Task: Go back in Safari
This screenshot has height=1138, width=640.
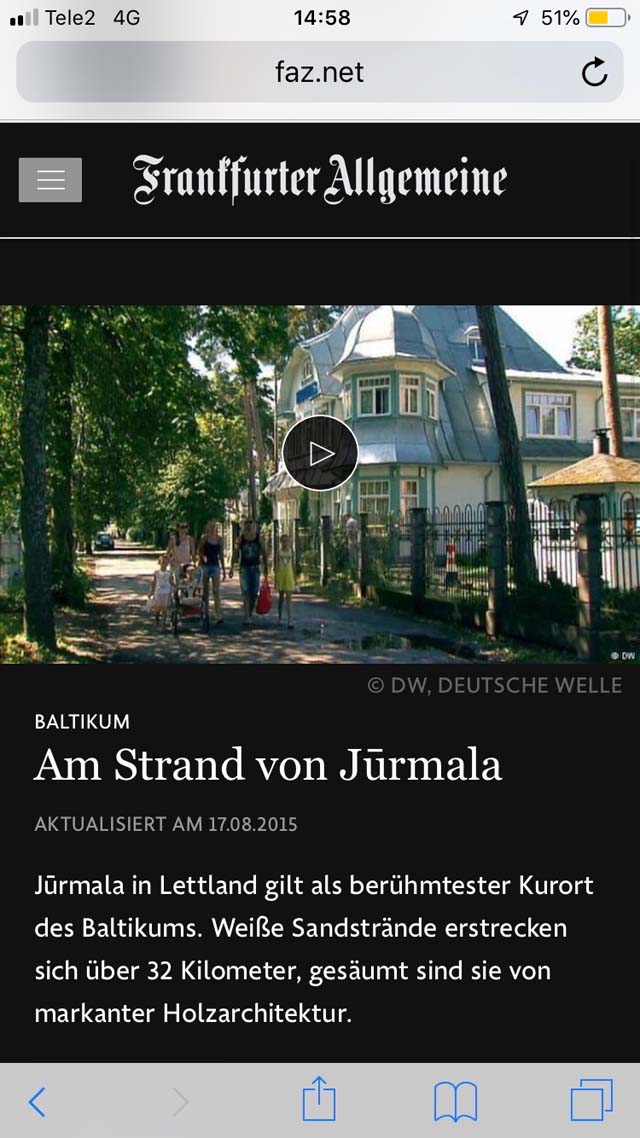Action: coord(36,1102)
